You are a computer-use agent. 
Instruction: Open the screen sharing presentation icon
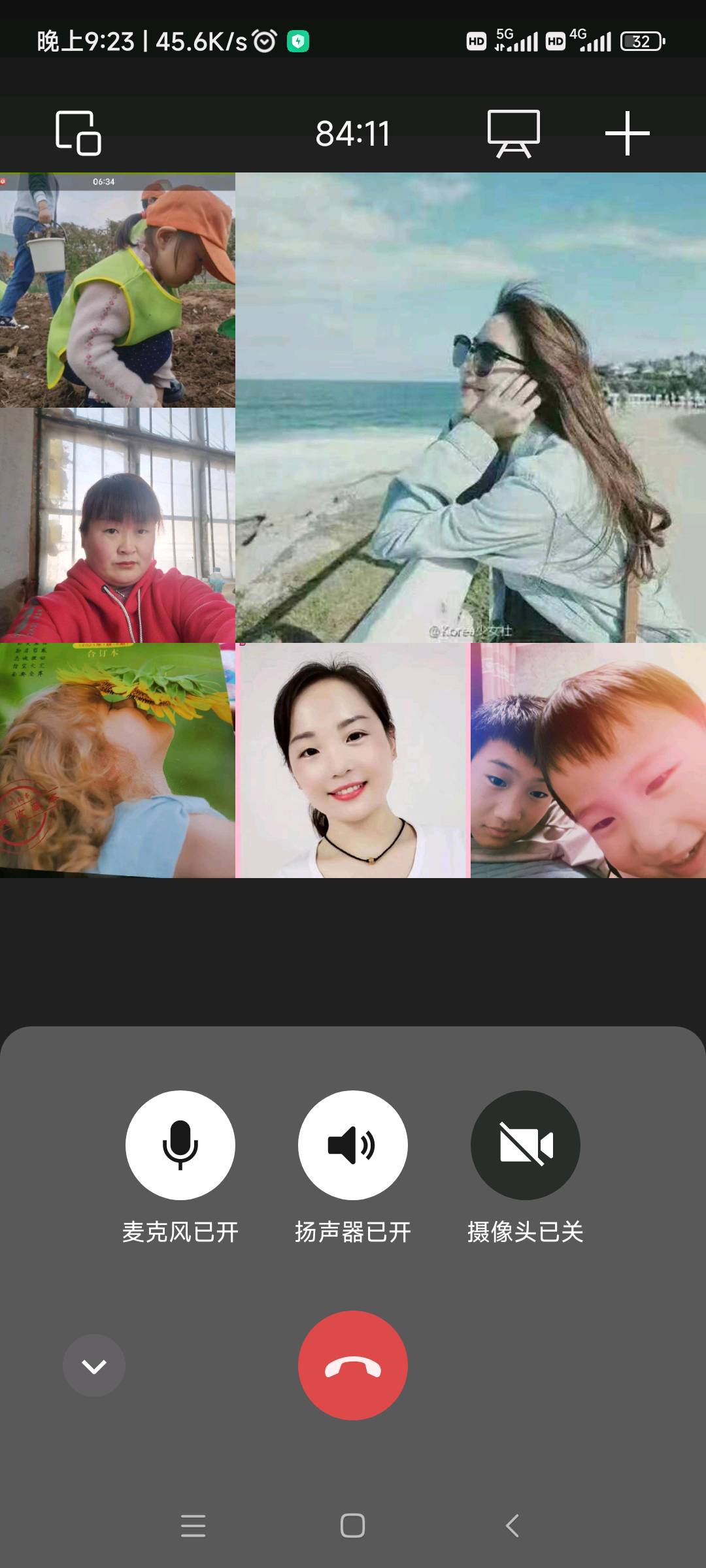coord(514,133)
